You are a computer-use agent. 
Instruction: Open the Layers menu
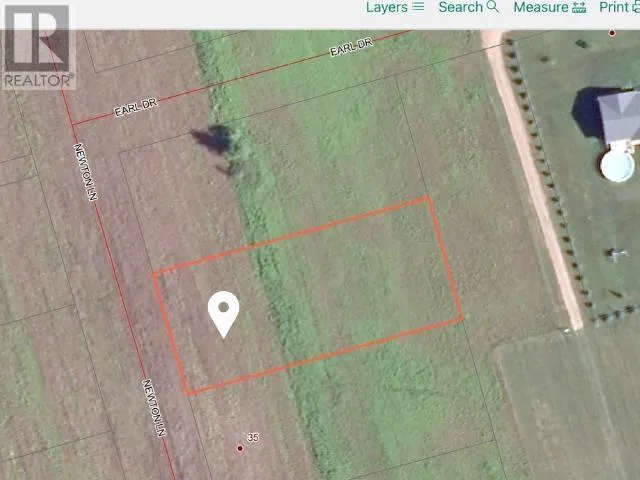[x=395, y=7]
